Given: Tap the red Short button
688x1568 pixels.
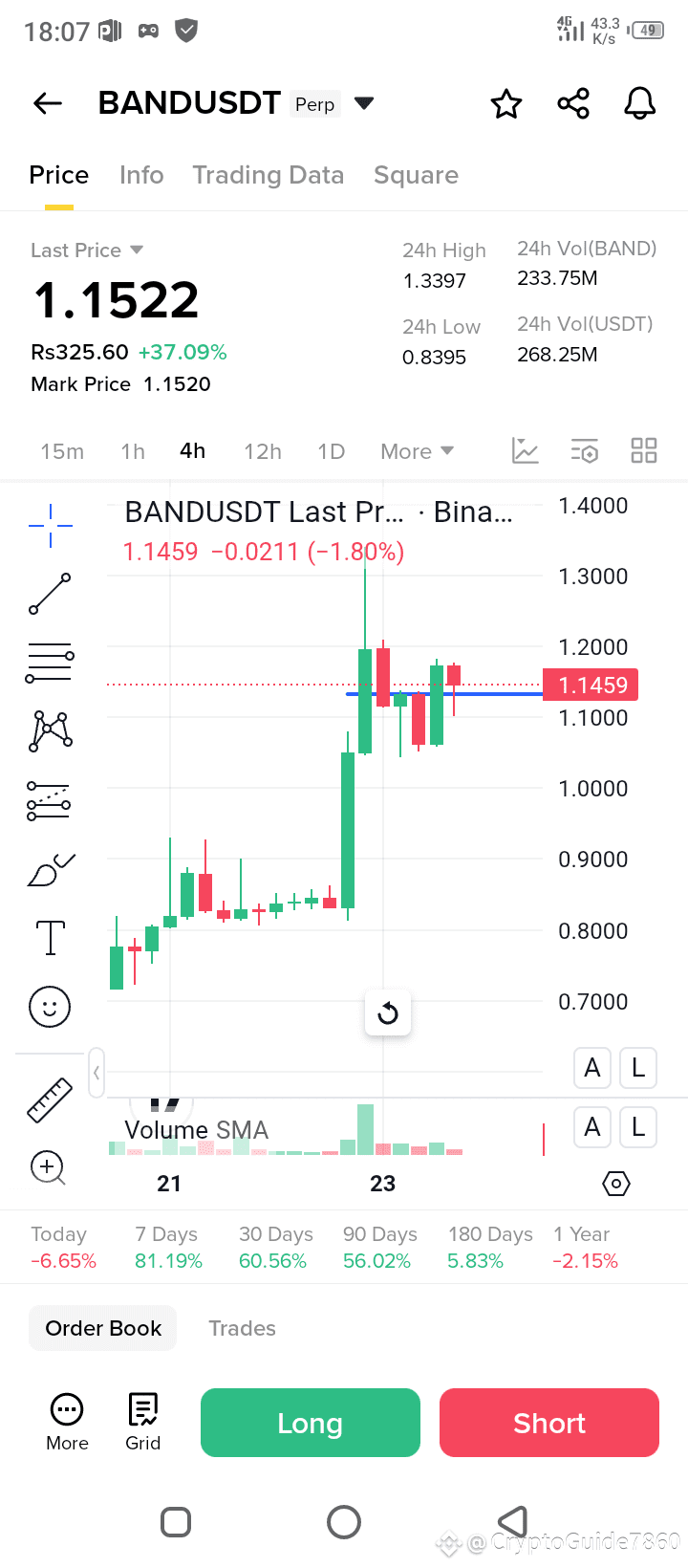Looking at the screenshot, I should [x=549, y=1423].
